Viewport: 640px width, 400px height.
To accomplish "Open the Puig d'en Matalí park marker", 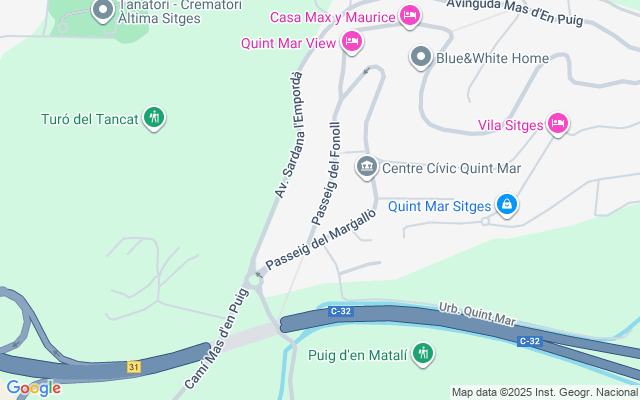I will (424, 351).
